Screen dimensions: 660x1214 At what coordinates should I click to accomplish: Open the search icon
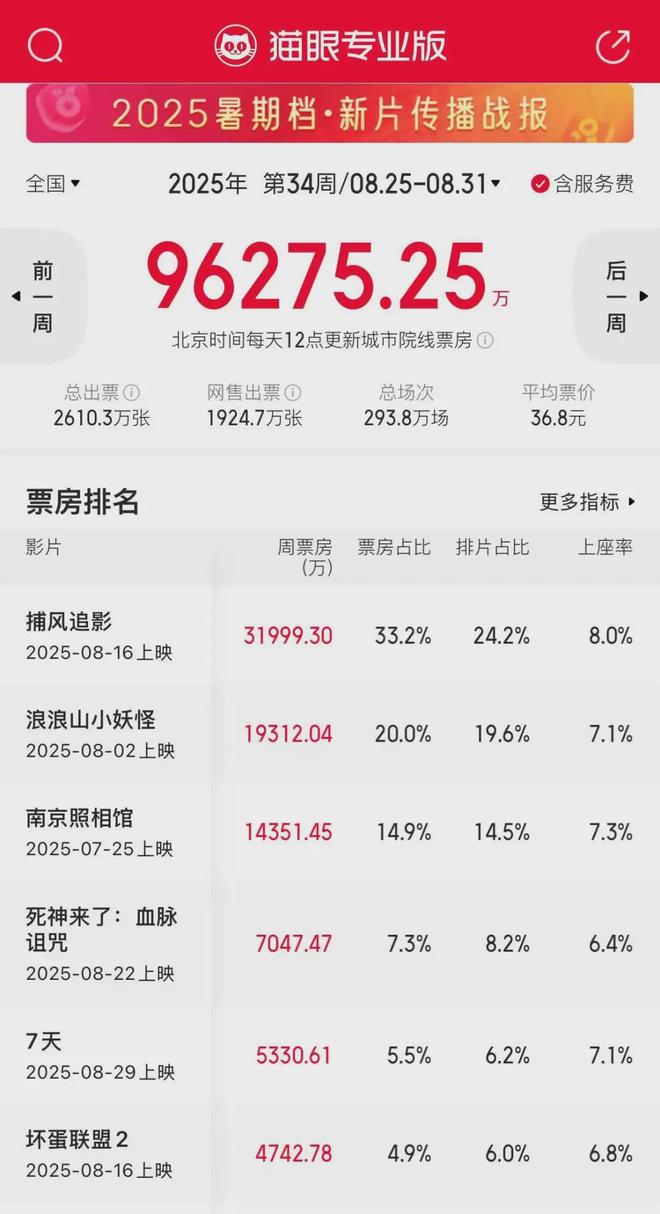(44, 45)
